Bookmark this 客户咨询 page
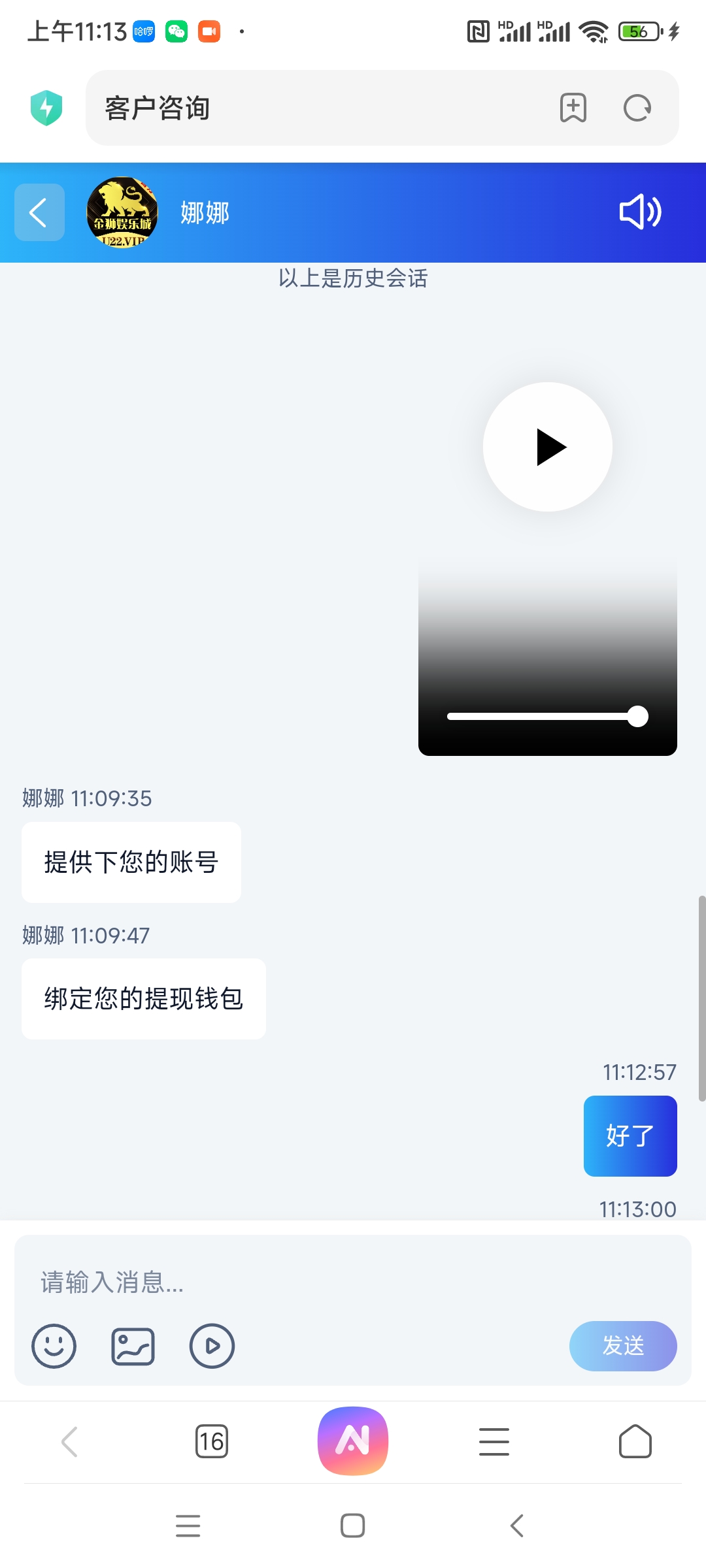The width and height of the screenshot is (706, 1568). pos(573,108)
